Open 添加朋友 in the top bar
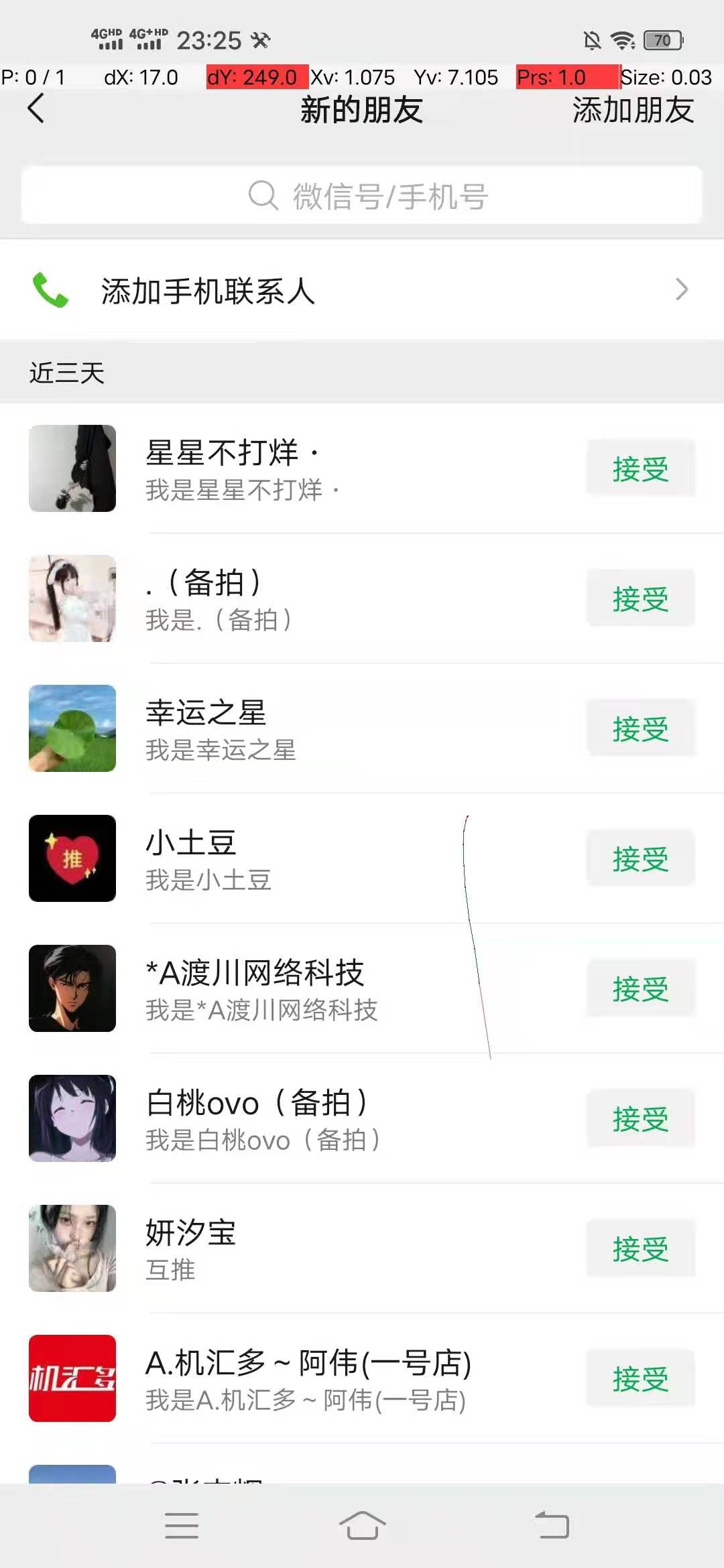Screen dimensions: 724x1568 (x=632, y=111)
